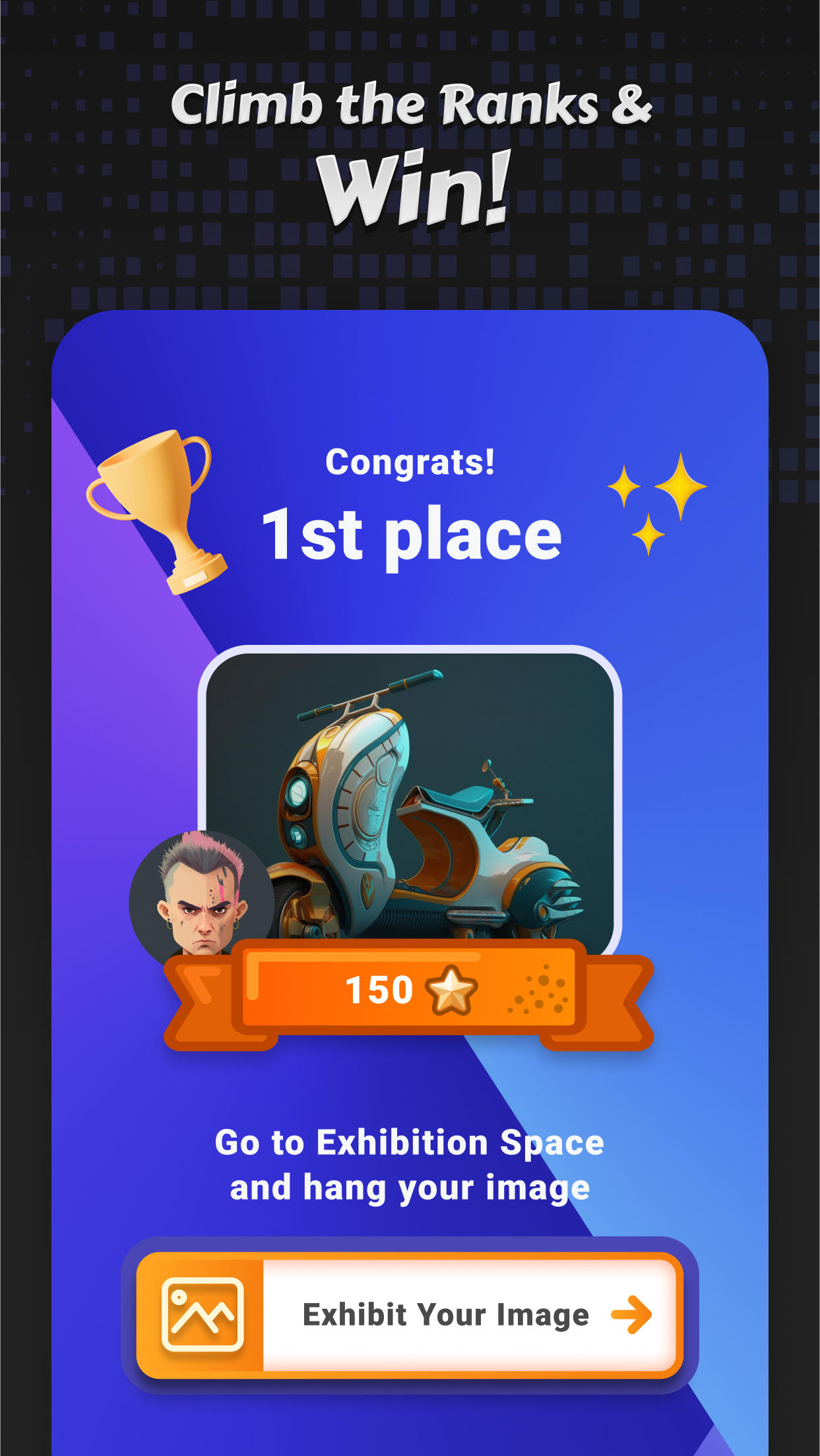Screen dimensions: 820x1456
Task: Click the 150 score number
Action: (379, 988)
